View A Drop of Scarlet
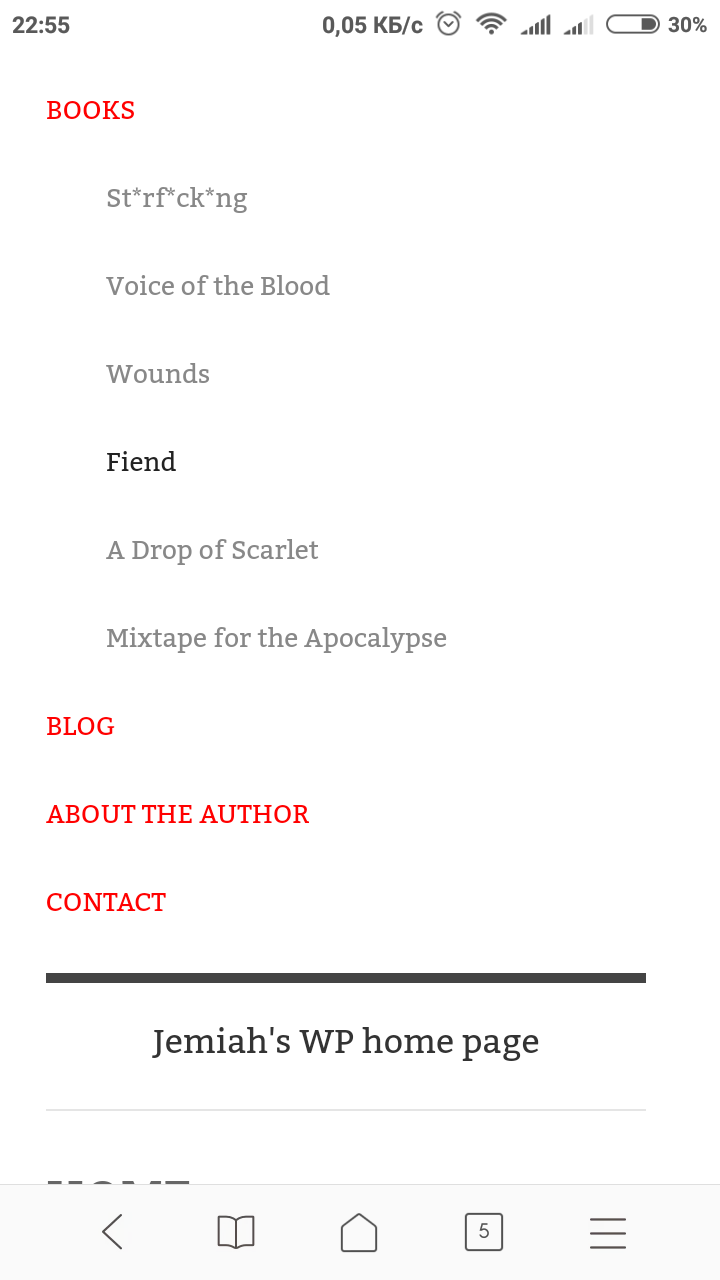The height and width of the screenshot is (1280, 720). pos(212,550)
